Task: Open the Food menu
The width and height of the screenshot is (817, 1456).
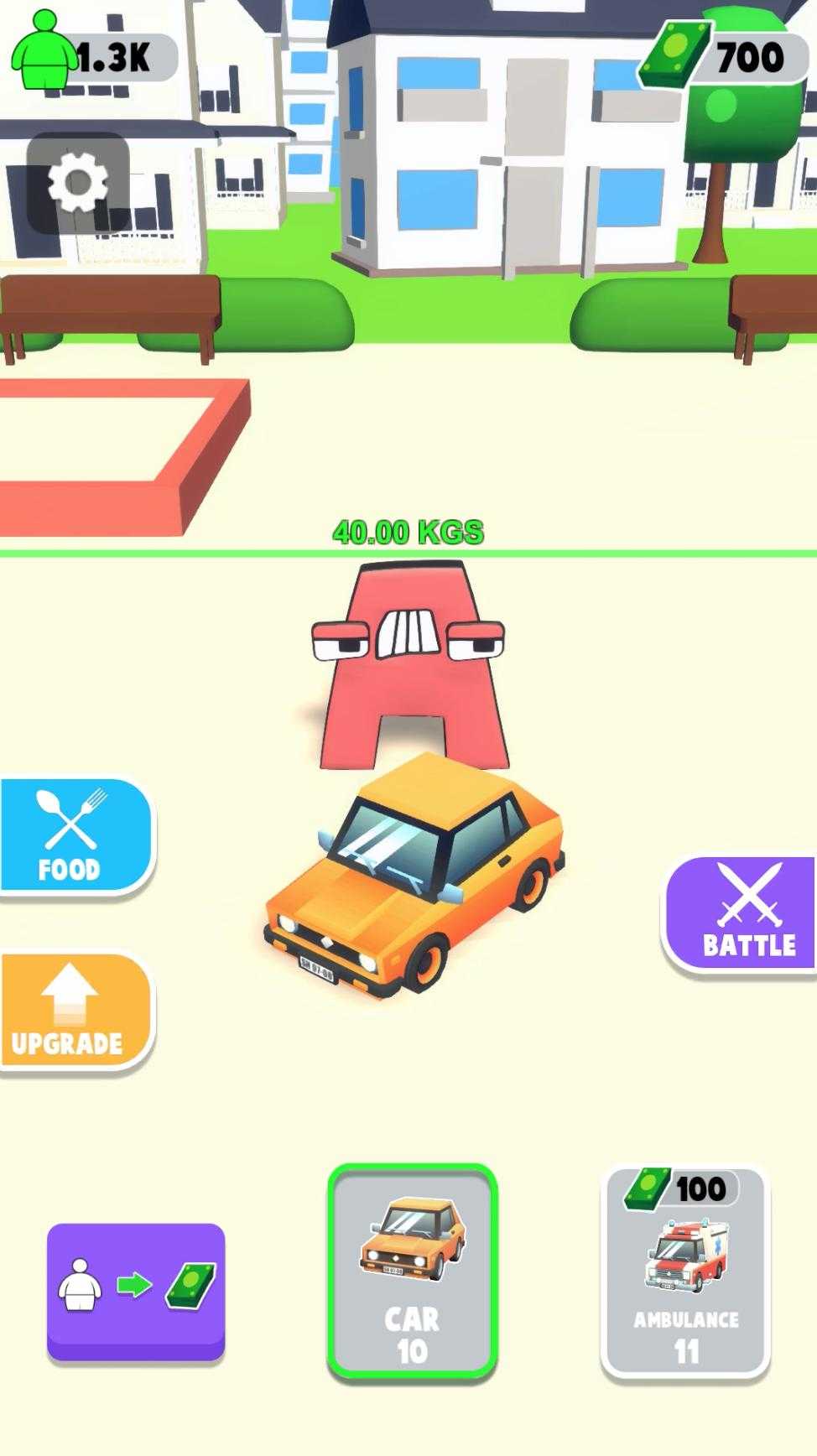Action: (x=74, y=835)
